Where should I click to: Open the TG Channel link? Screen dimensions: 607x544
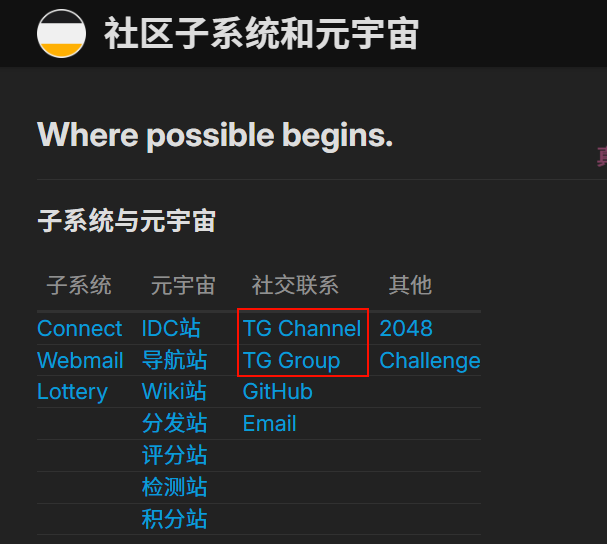[x=302, y=329]
